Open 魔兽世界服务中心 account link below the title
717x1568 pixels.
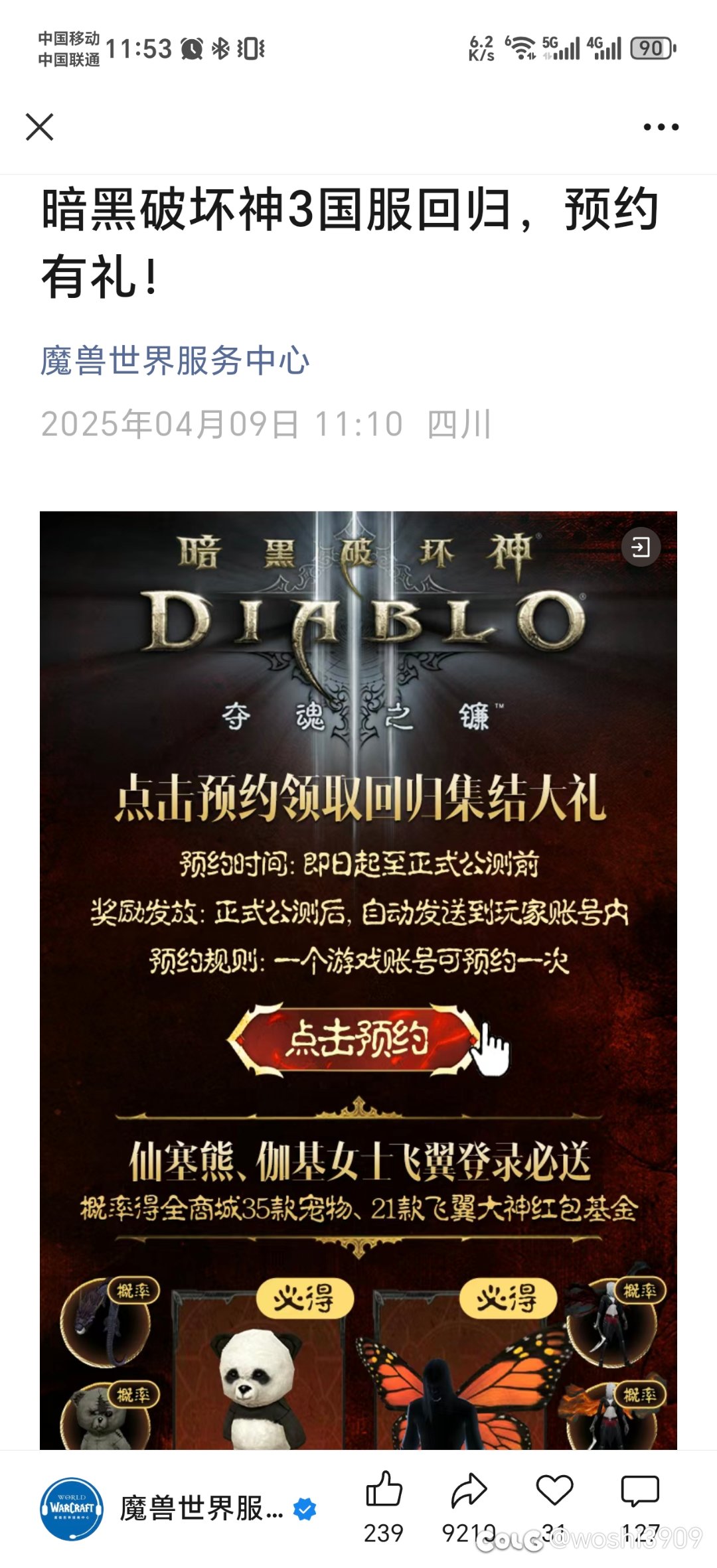(175, 361)
